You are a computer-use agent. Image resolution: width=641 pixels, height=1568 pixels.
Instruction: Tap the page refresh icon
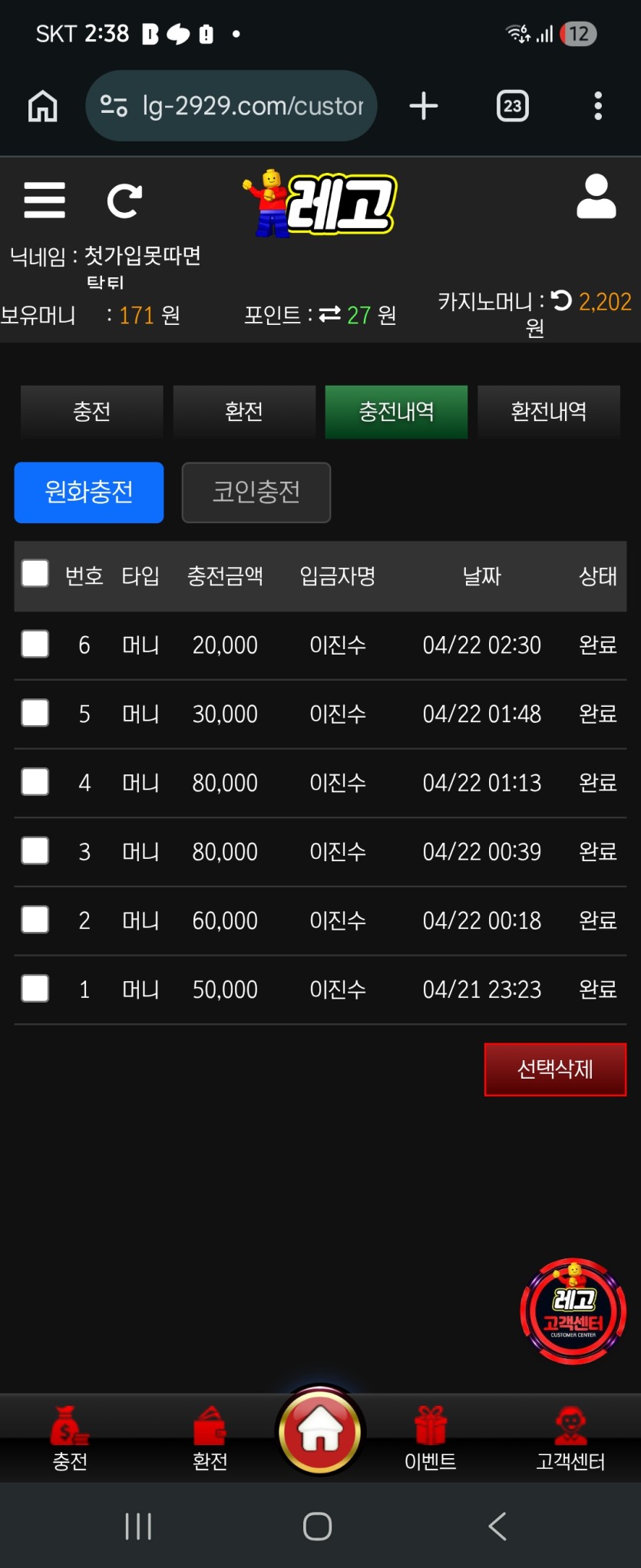point(124,201)
